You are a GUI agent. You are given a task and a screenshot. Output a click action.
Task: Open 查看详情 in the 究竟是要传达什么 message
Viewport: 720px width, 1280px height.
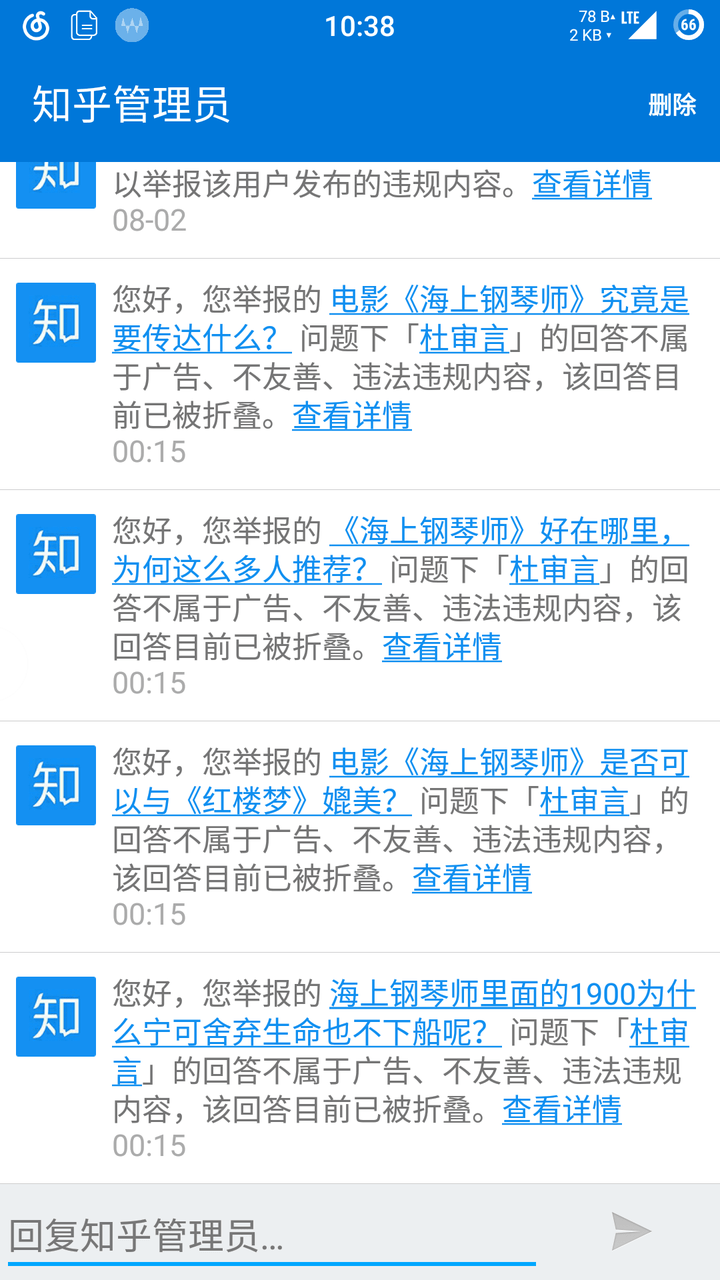click(x=352, y=416)
